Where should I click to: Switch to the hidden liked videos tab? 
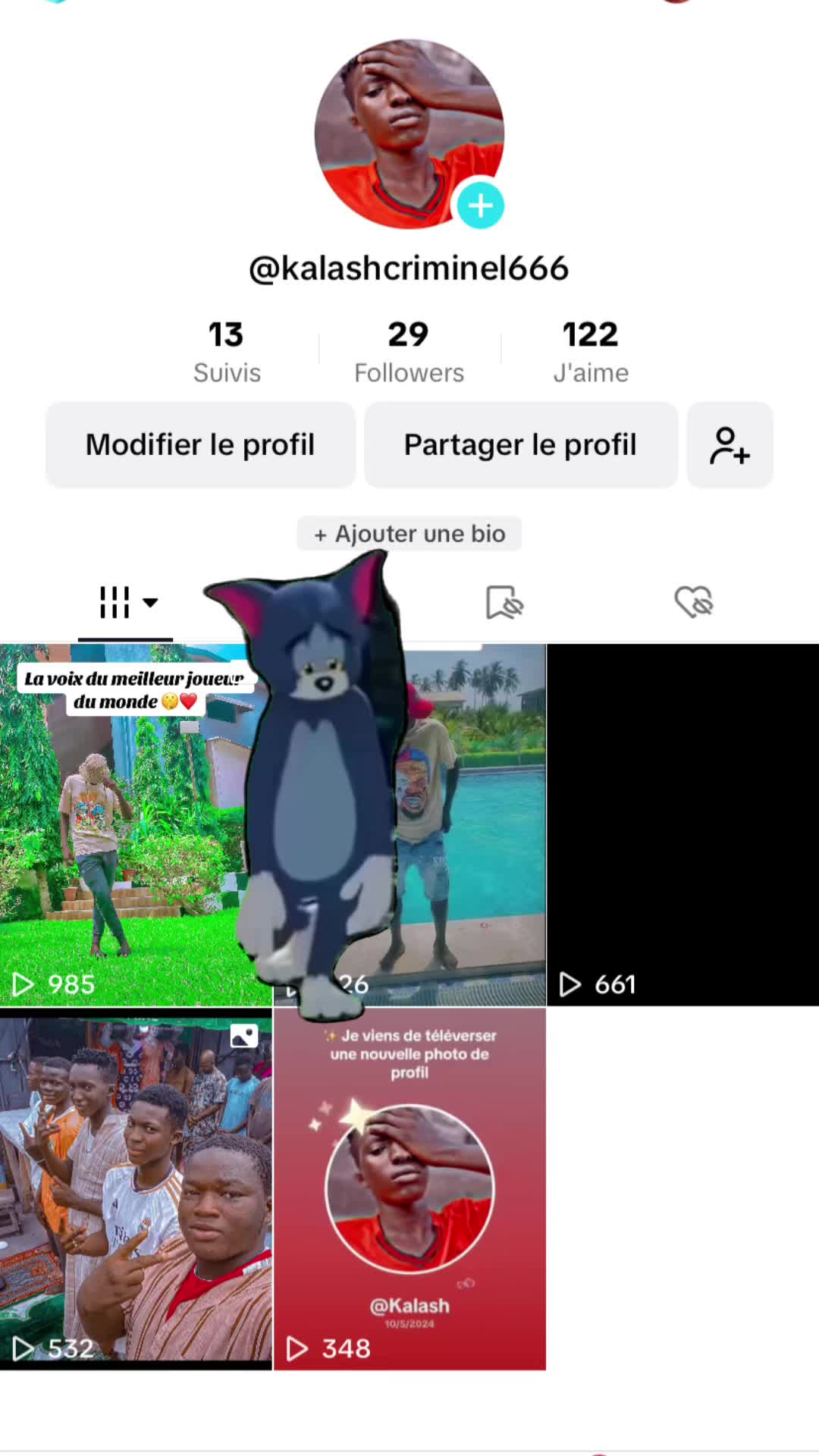[x=693, y=603]
